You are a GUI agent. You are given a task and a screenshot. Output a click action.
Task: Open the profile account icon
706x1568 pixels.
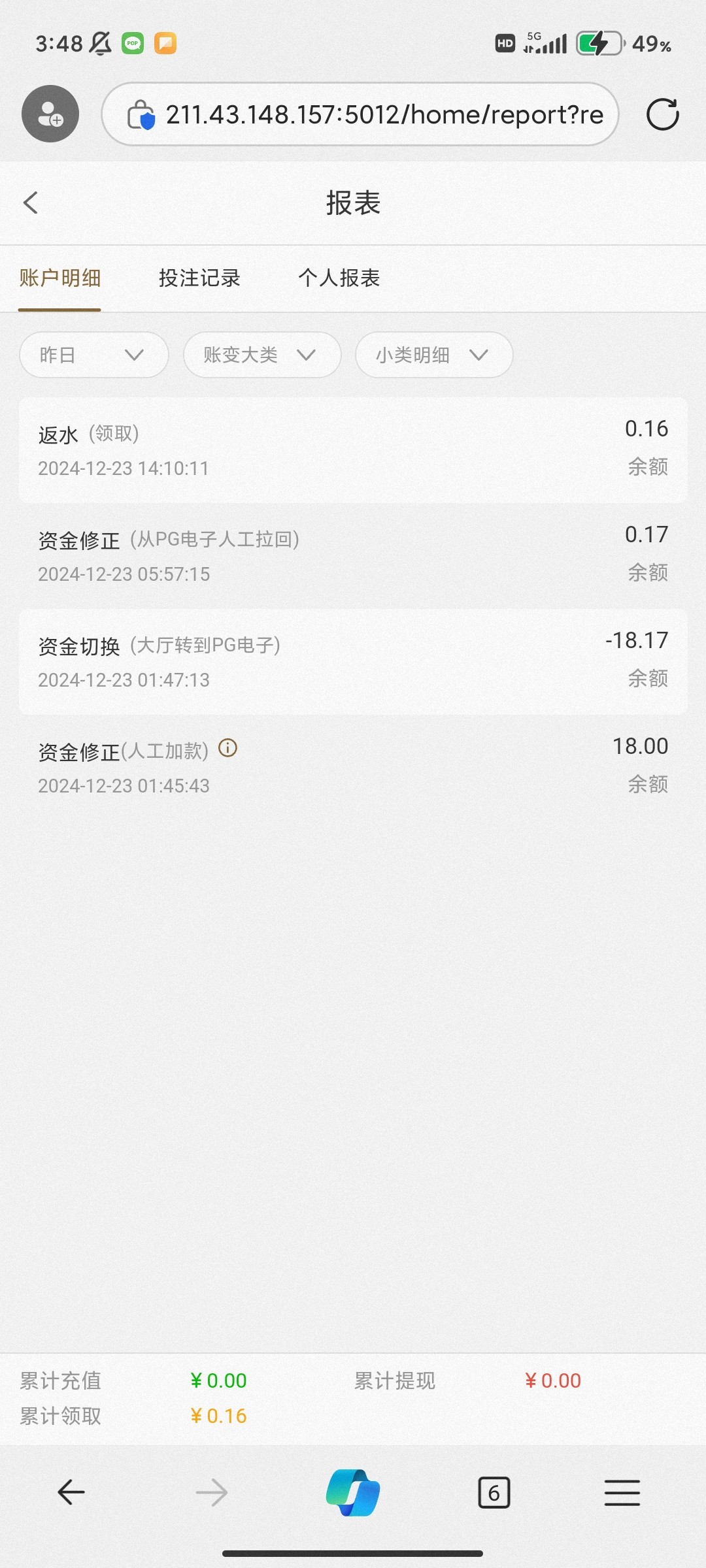tap(50, 114)
